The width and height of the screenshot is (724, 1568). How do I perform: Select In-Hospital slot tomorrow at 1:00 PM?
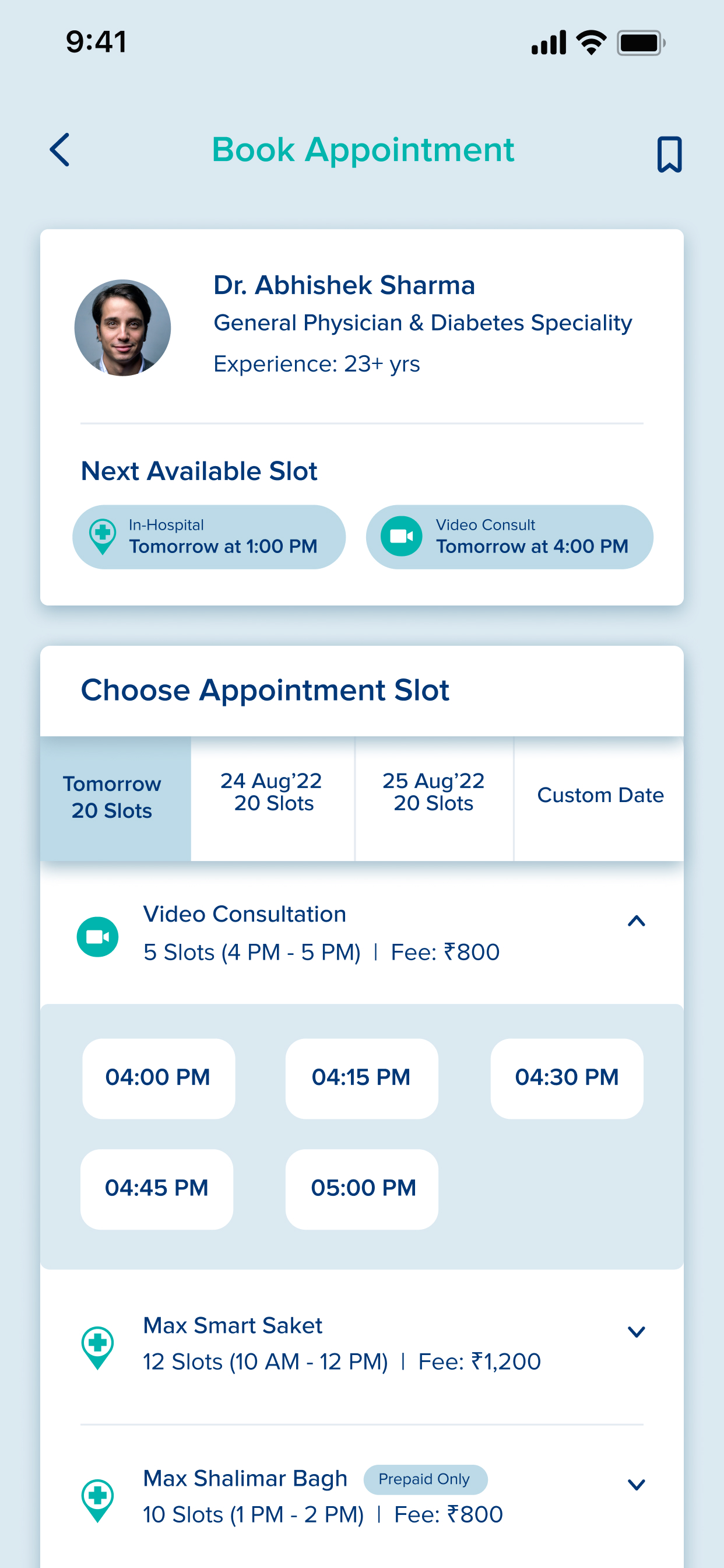[209, 537]
